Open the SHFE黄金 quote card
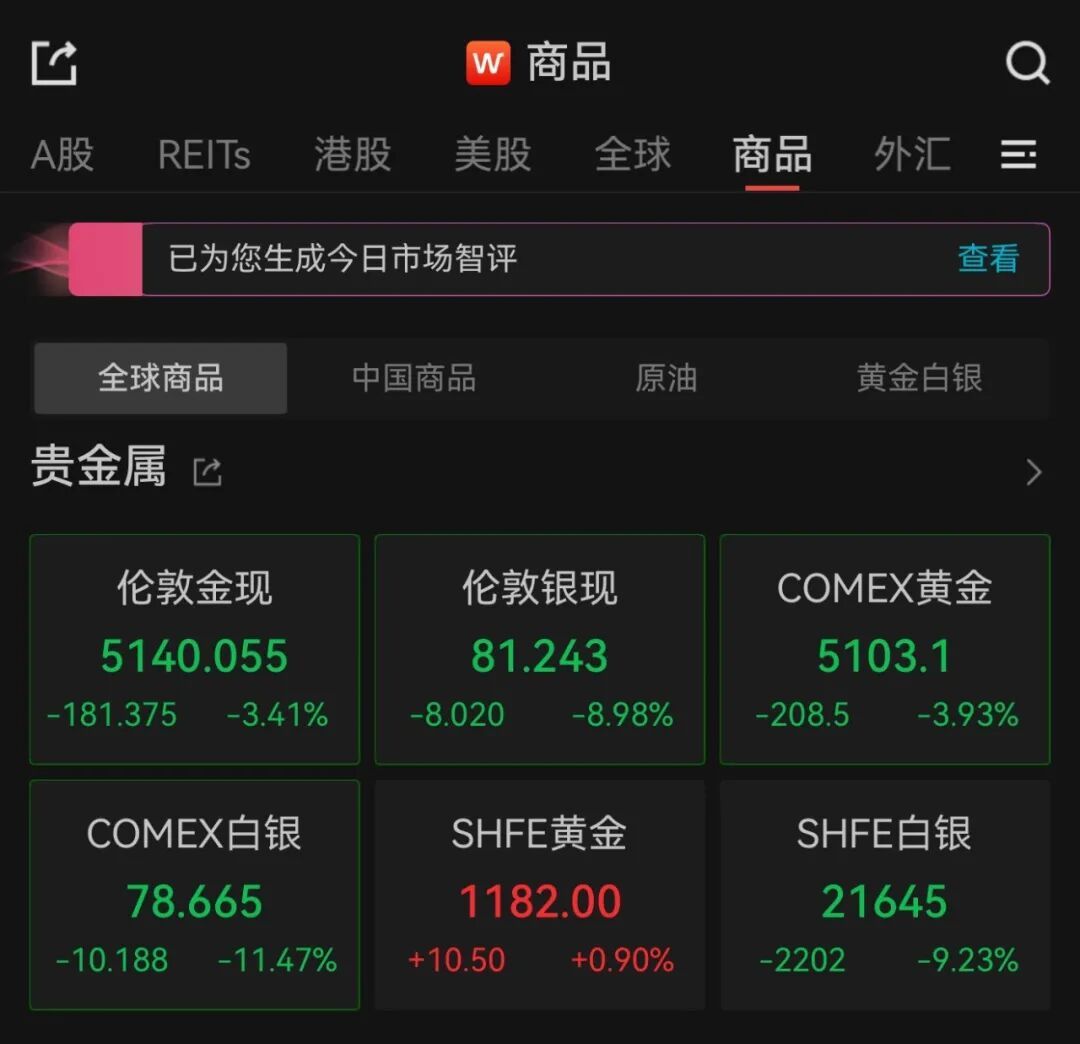 click(539, 894)
